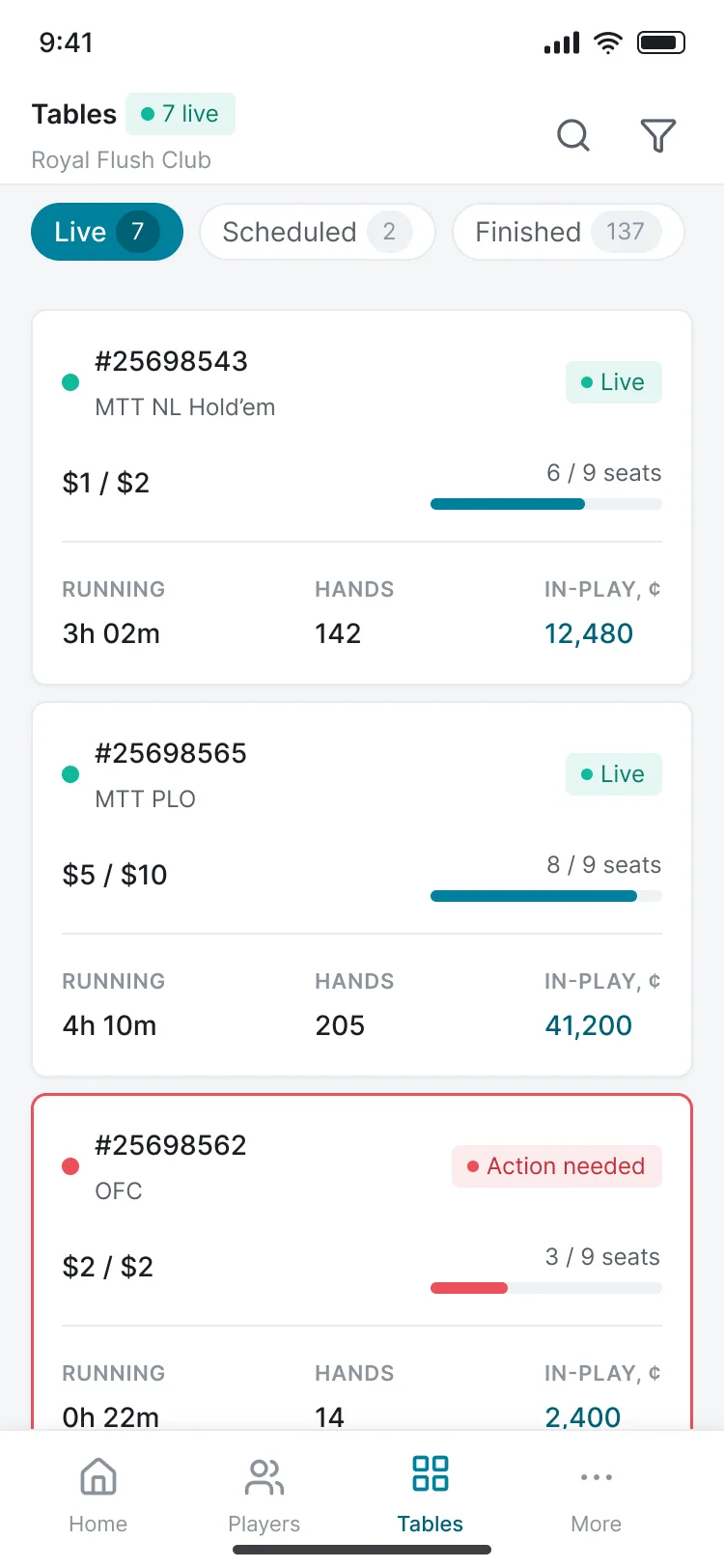This screenshot has width=724, height=1568.
Task: Open table #25698543 MTT NL Hold'em
Action: tap(362, 497)
